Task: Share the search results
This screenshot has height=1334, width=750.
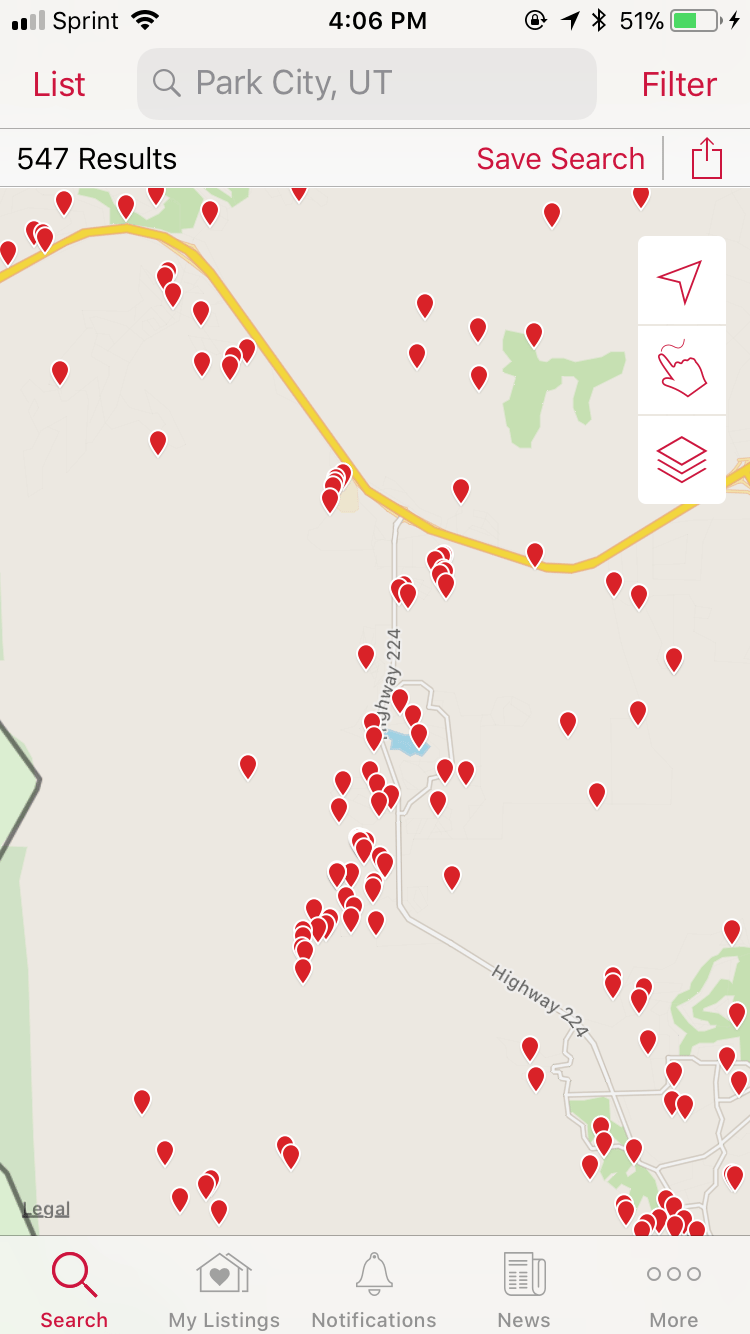Action: click(706, 159)
